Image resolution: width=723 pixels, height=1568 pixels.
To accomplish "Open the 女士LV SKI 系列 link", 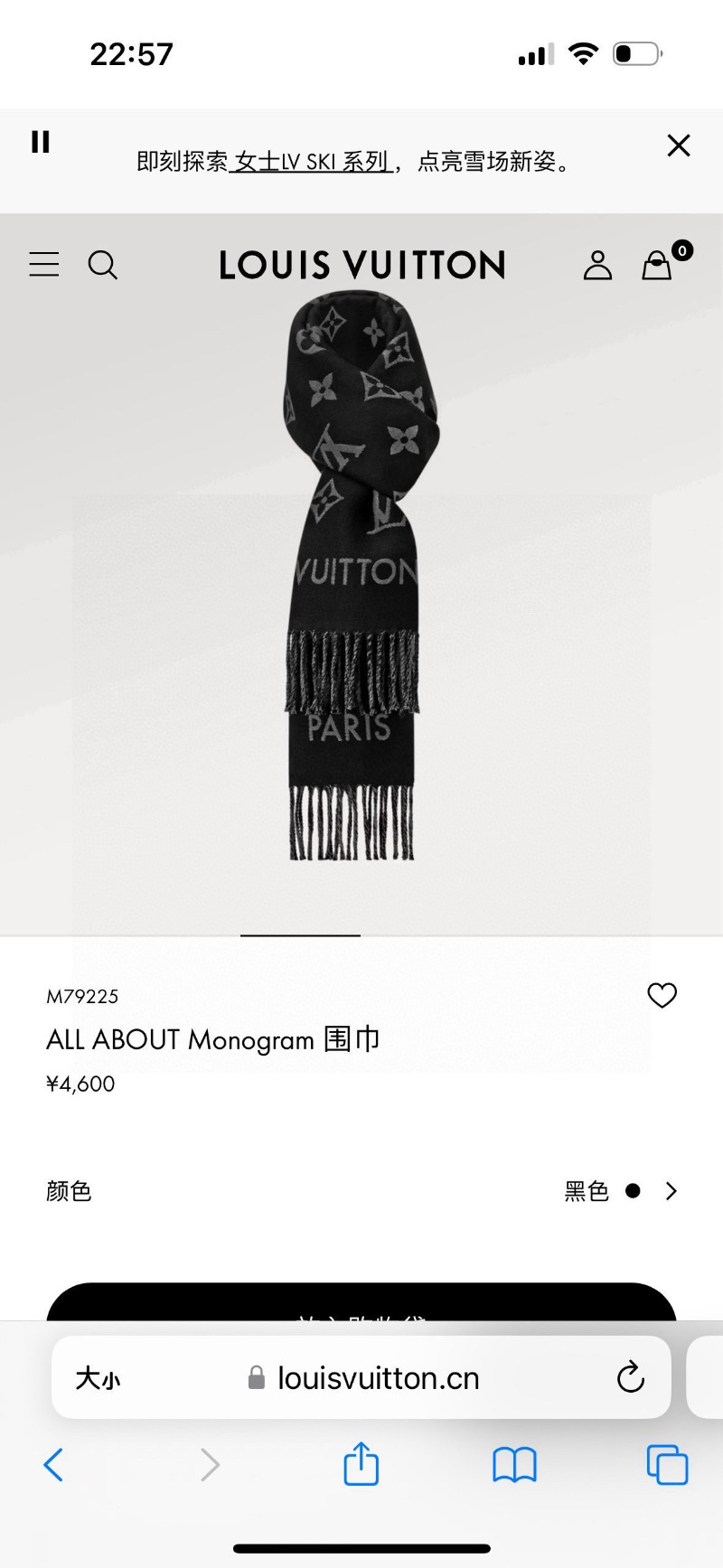I will point(311,162).
